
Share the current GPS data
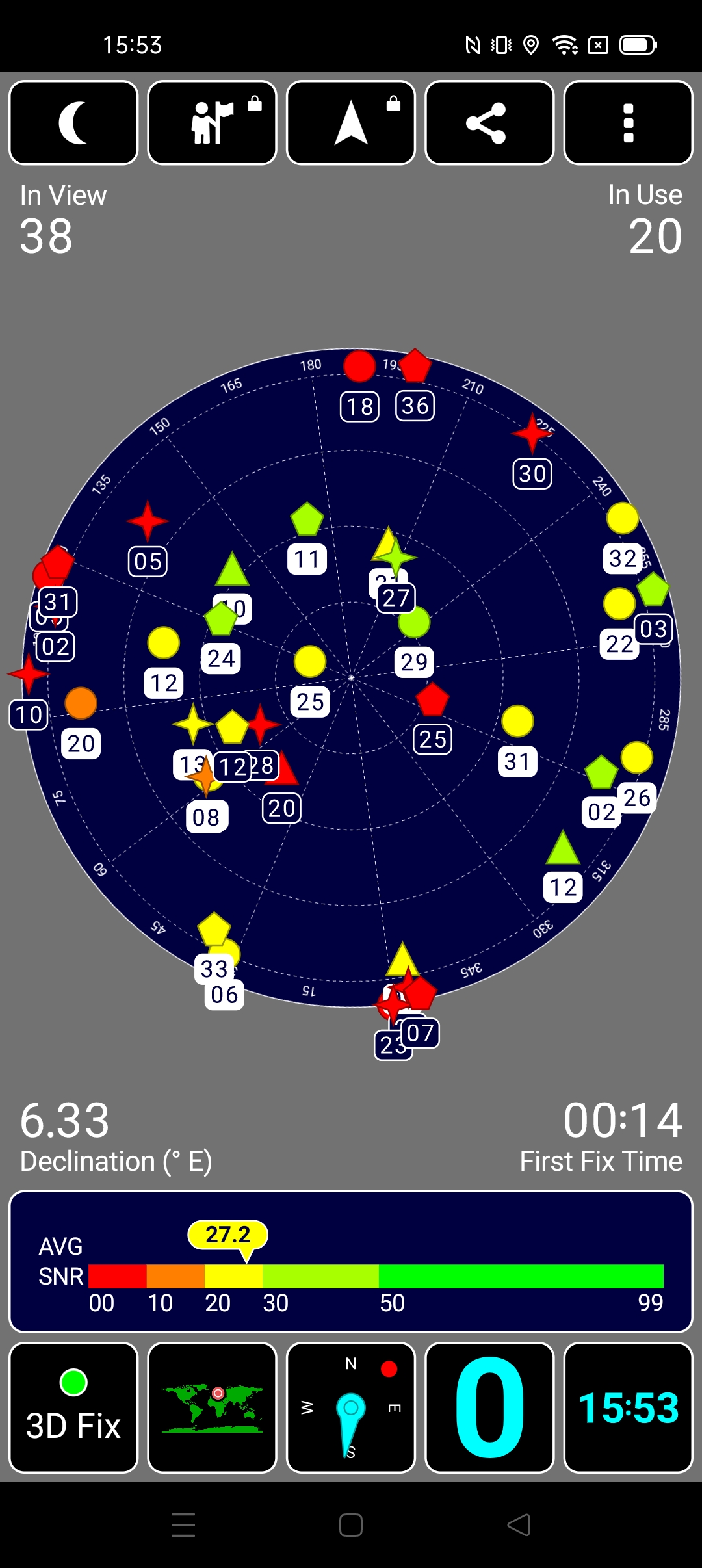(x=489, y=123)
